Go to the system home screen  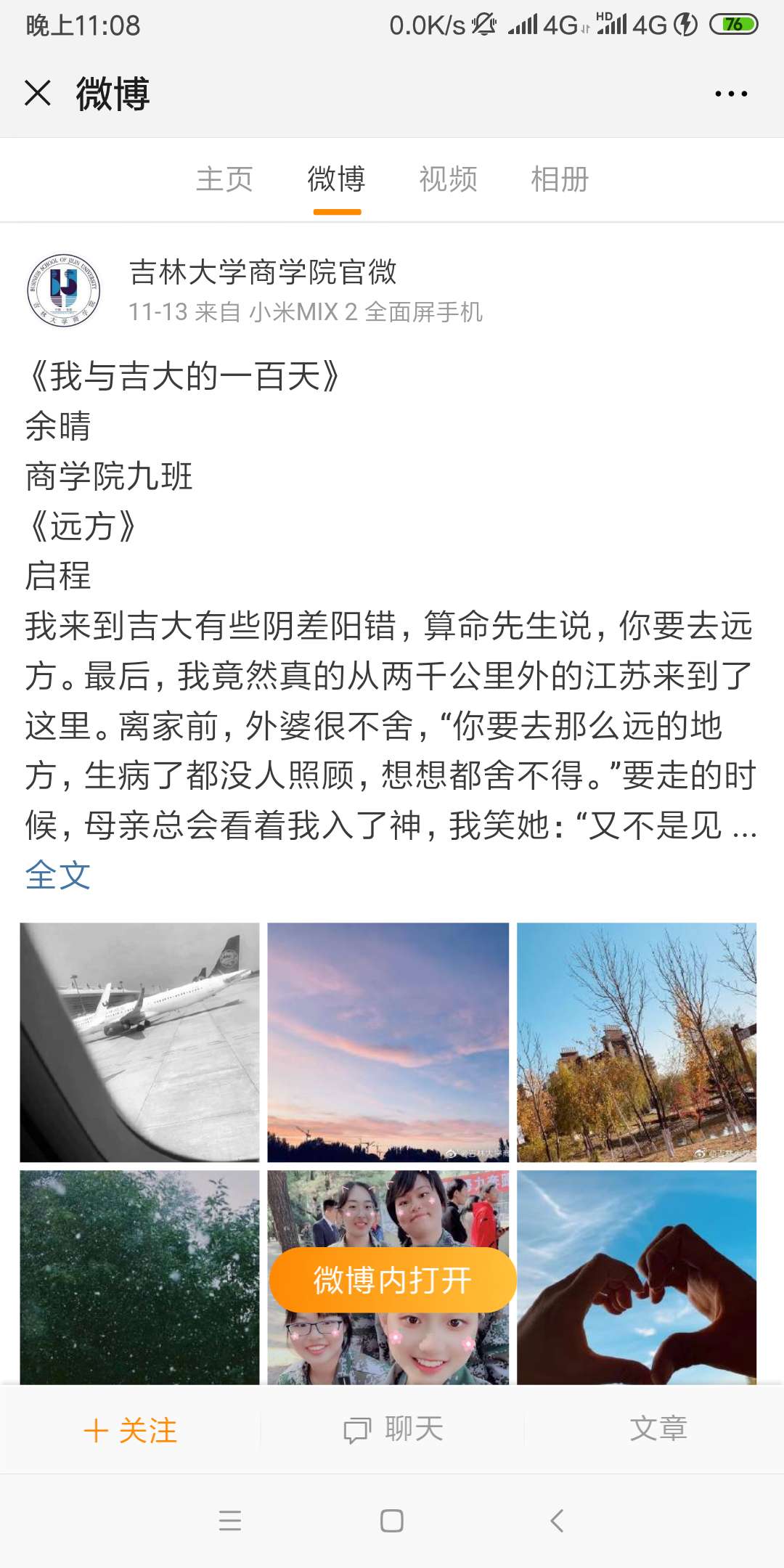[x=392, y=1520]
